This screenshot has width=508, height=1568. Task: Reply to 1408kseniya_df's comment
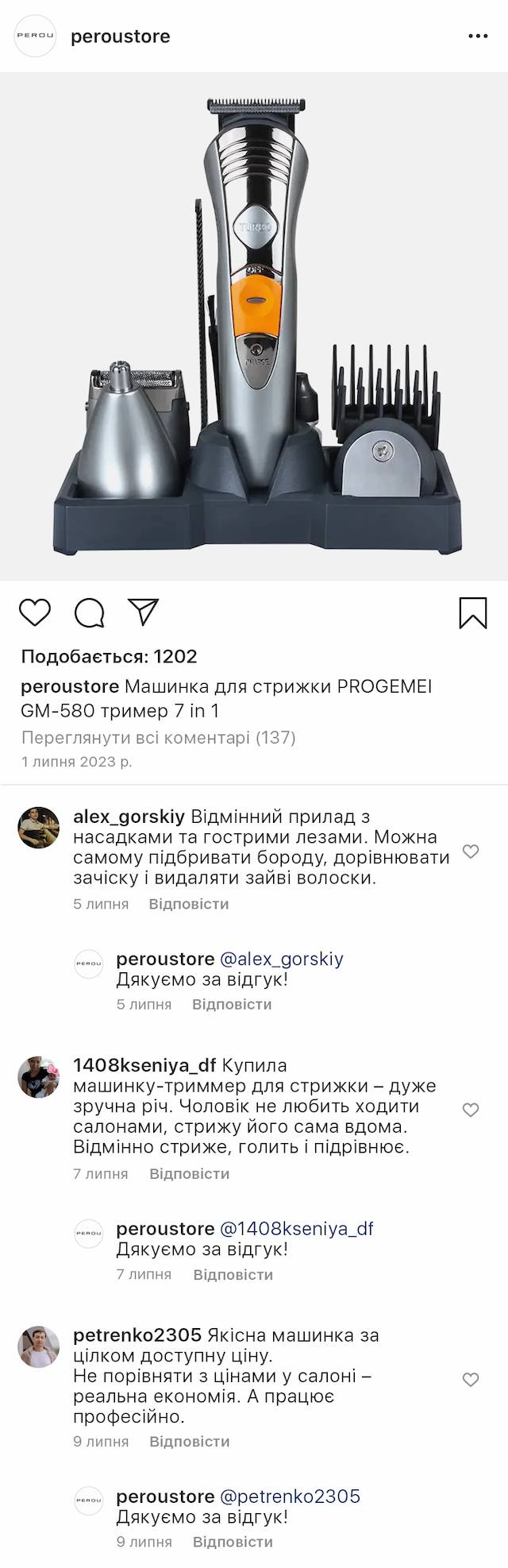click(x=189, y=1173)
